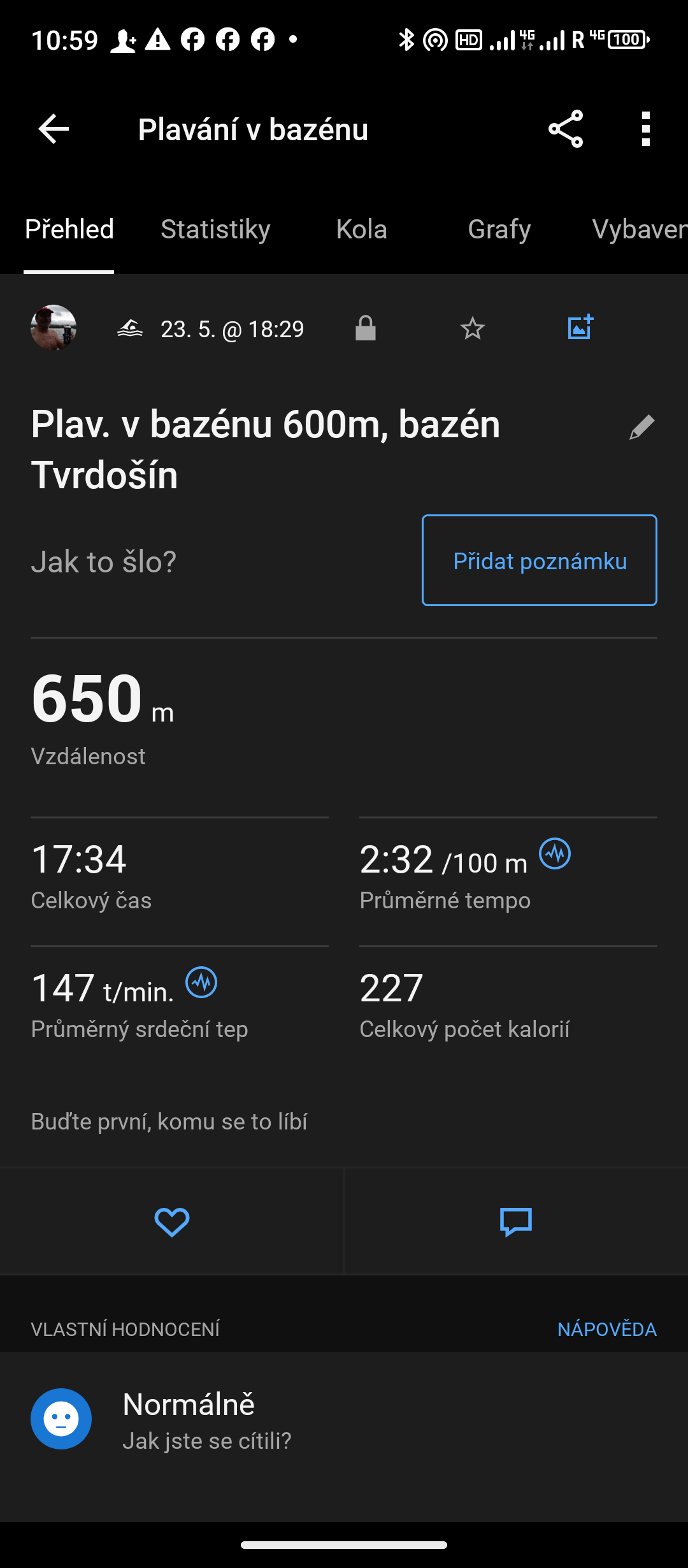Switch to the Grafy tab
The width and height of the screenshot is (688, 1568).
coord(499,229)
